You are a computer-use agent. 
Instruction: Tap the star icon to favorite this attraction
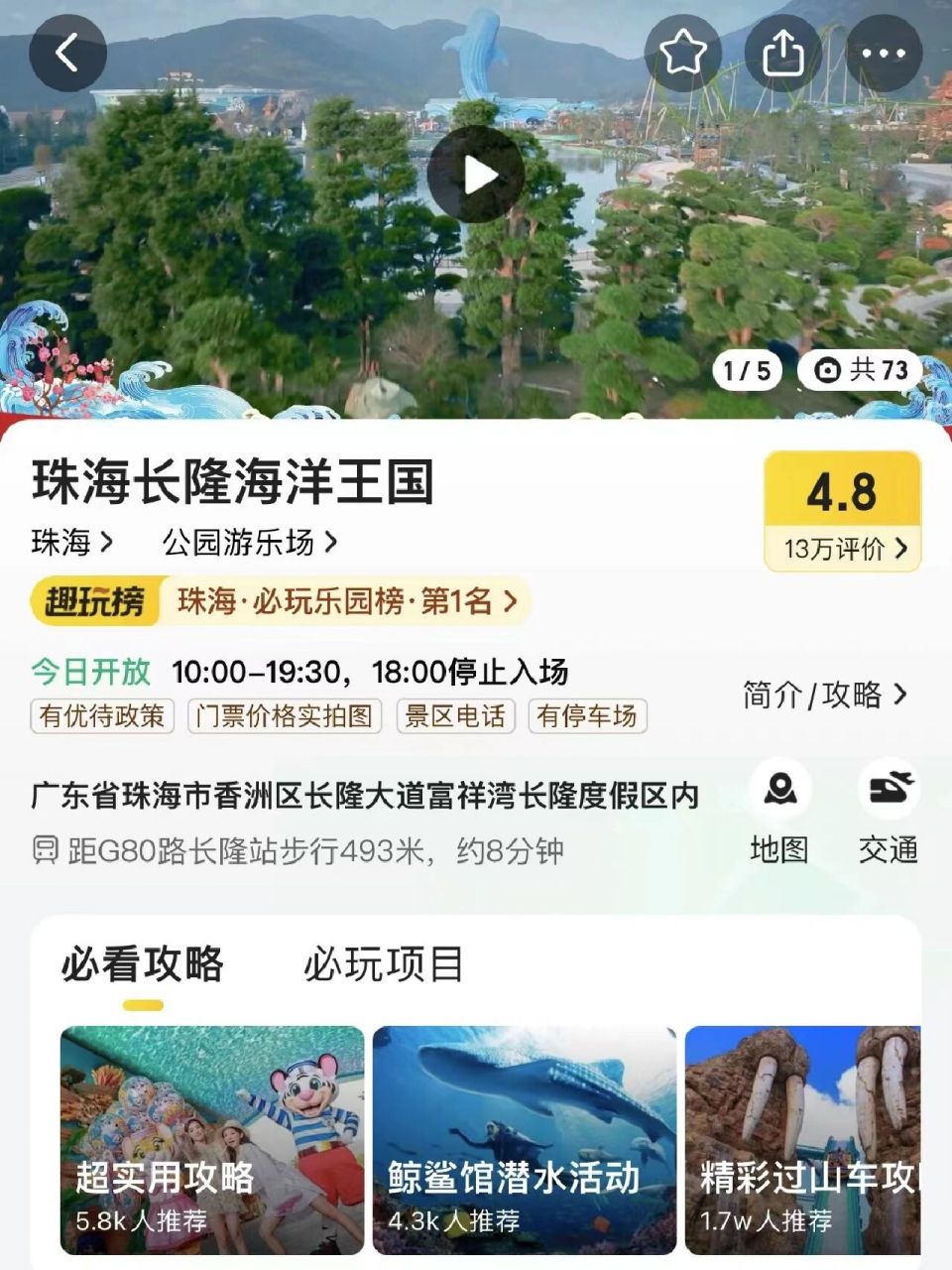[x=682, y=54]
